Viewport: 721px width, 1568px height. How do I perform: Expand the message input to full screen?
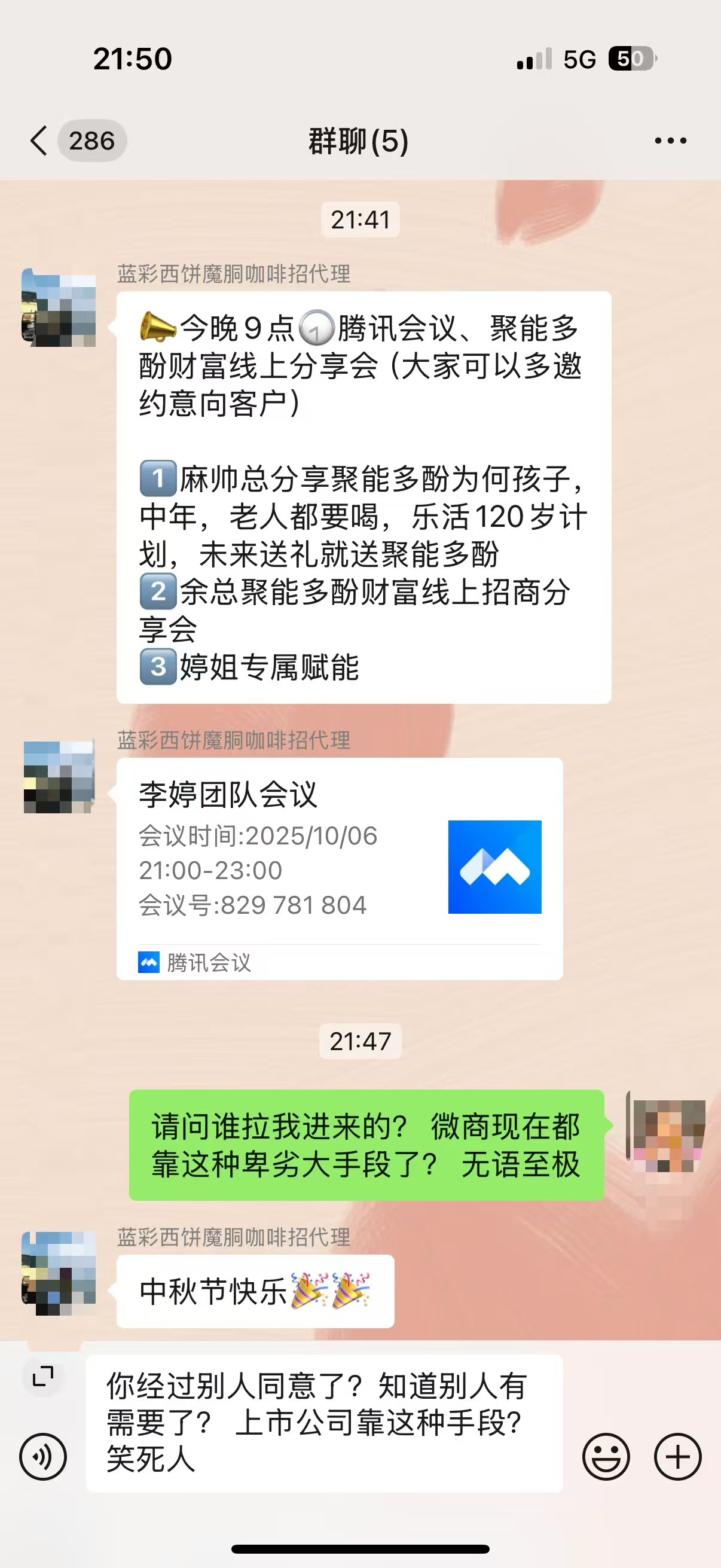click(x=42, y=1375)
